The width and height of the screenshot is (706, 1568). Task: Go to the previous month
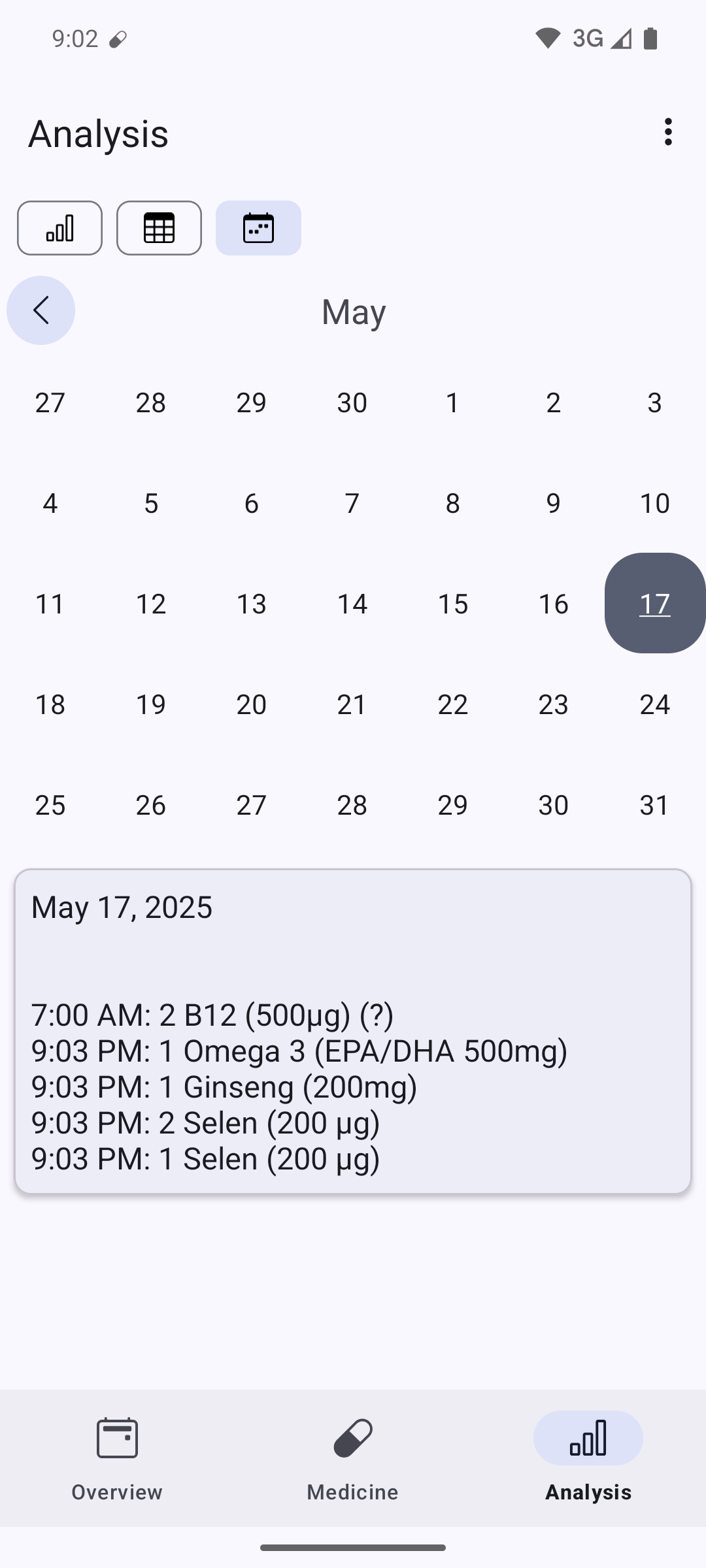(x=41, y=310)
